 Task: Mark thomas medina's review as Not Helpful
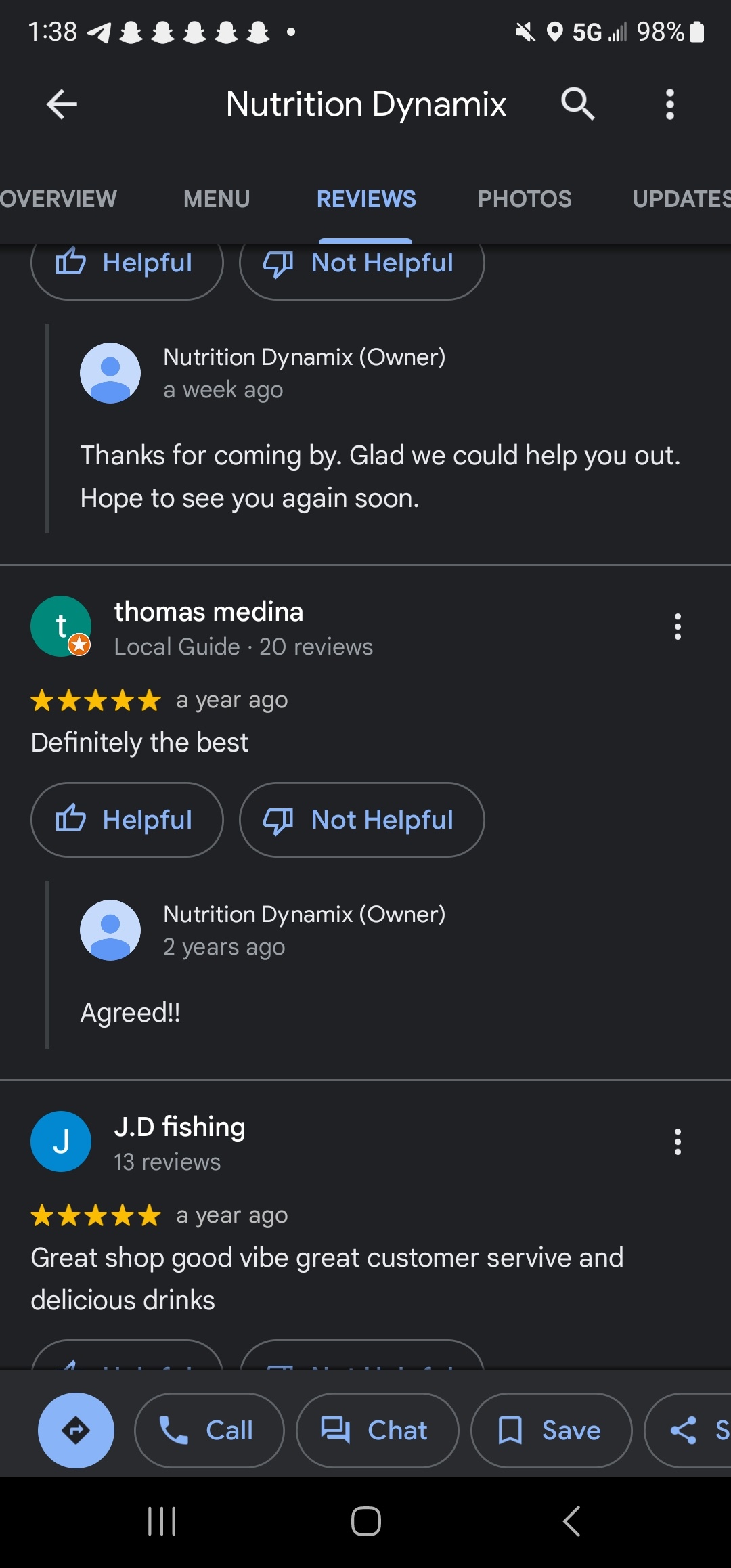coord(362,820)
